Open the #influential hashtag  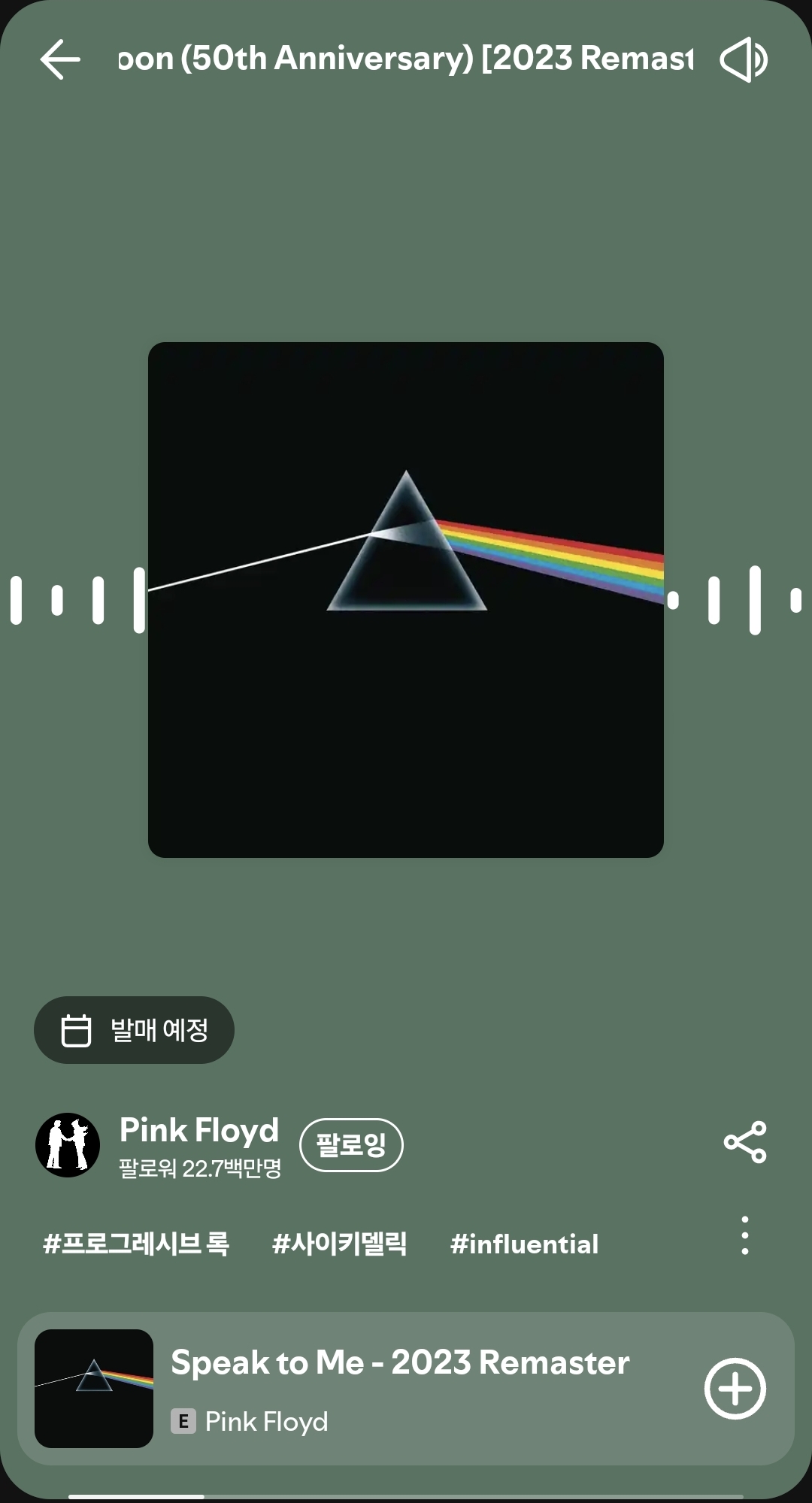(x=524, y=1244)
